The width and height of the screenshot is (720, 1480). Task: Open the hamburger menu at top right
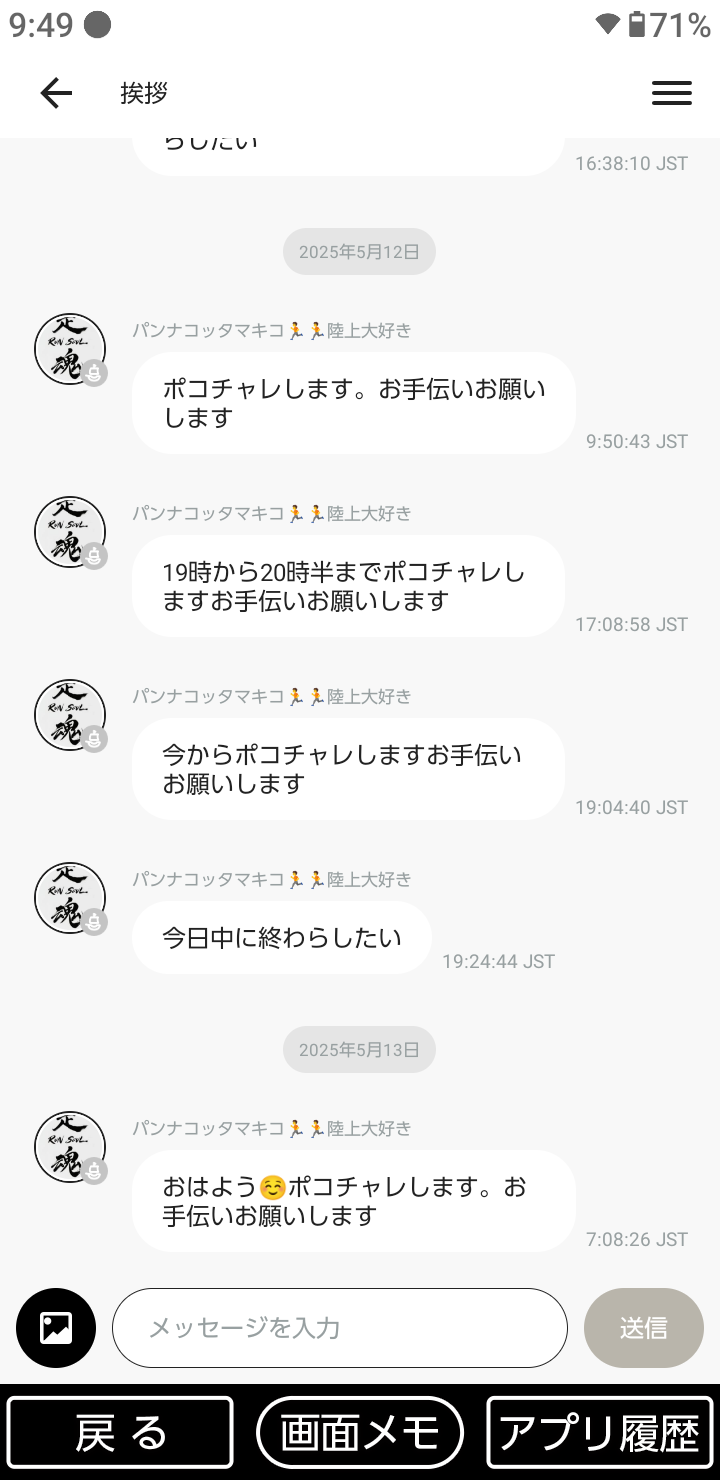[x=672, y=93]
